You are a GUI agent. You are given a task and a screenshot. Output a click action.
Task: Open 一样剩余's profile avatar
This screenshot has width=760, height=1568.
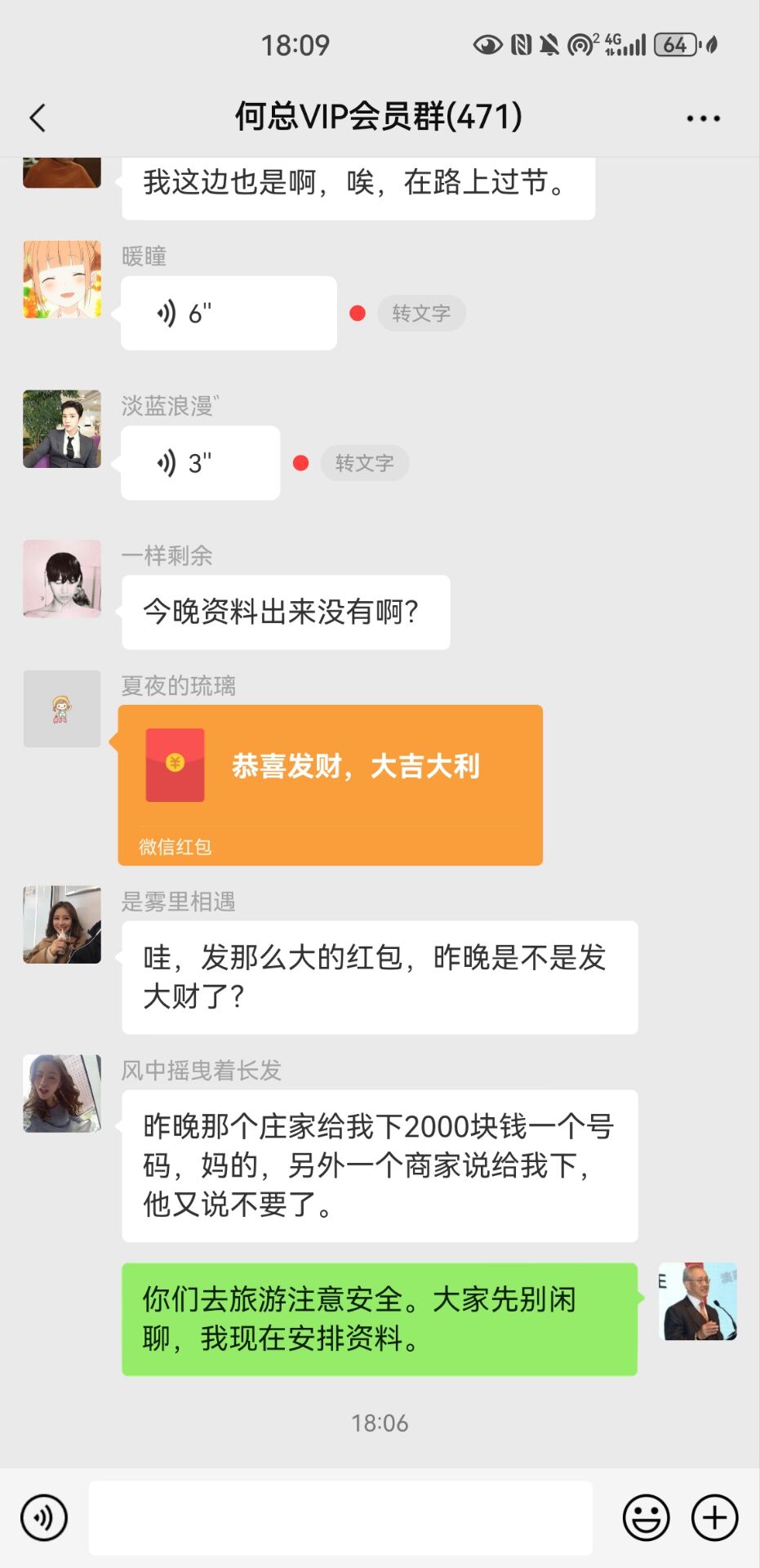tap(62, 578)
